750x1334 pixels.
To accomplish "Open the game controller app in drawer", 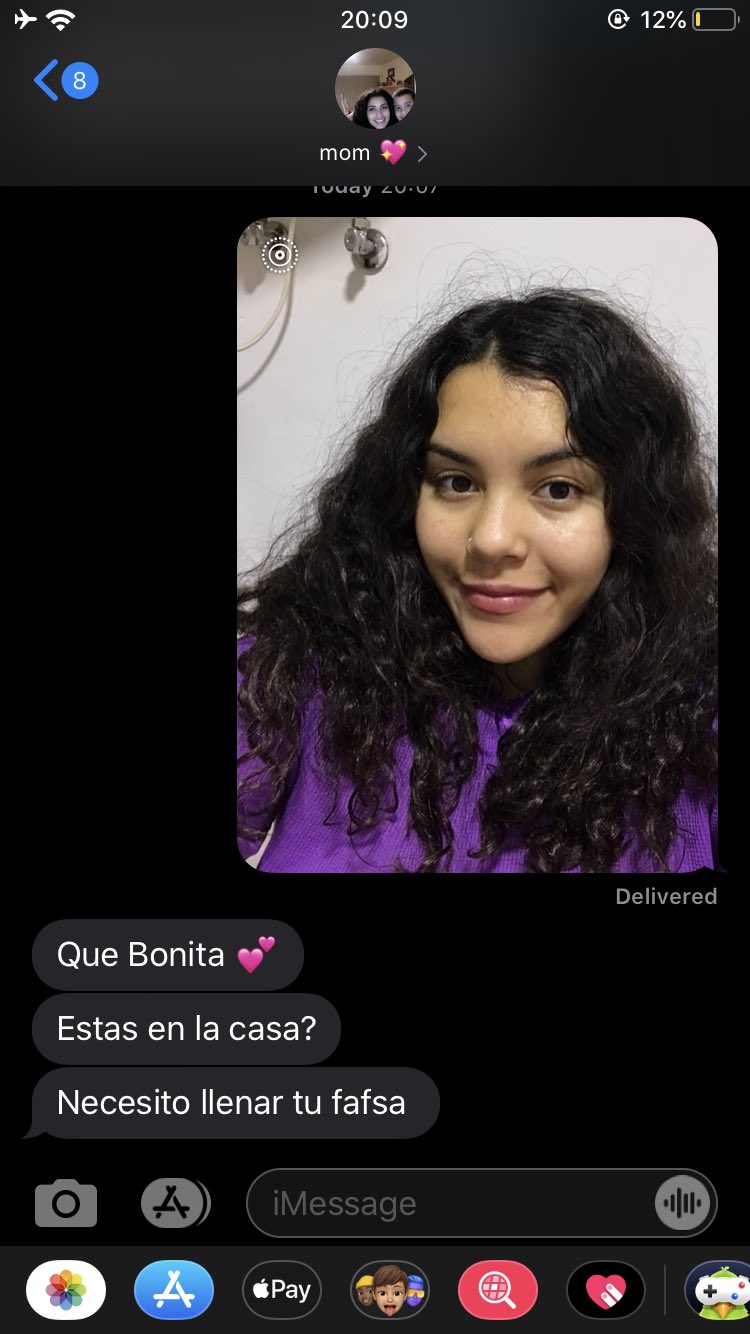I will [718, 1290].
